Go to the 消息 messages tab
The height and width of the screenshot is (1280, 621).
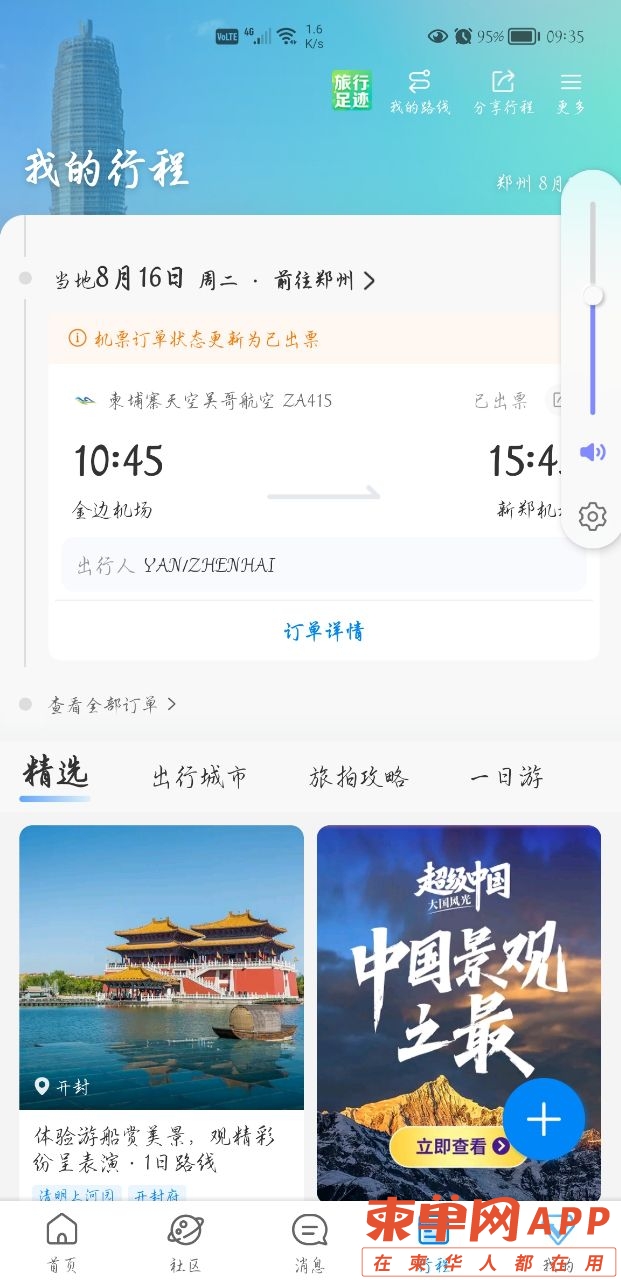309,1243
